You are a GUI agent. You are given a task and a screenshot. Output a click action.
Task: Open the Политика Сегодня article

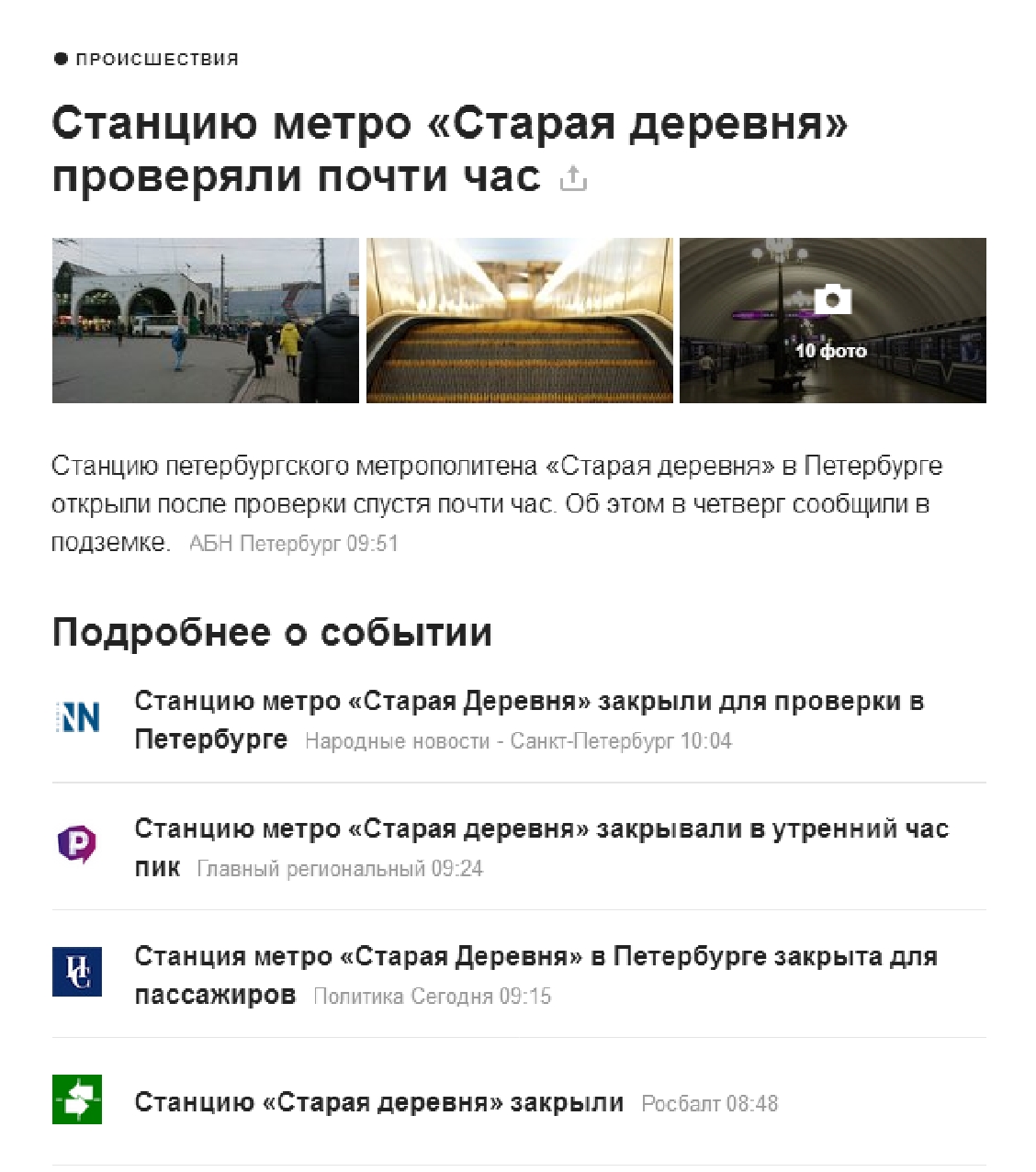click(535, 957)
